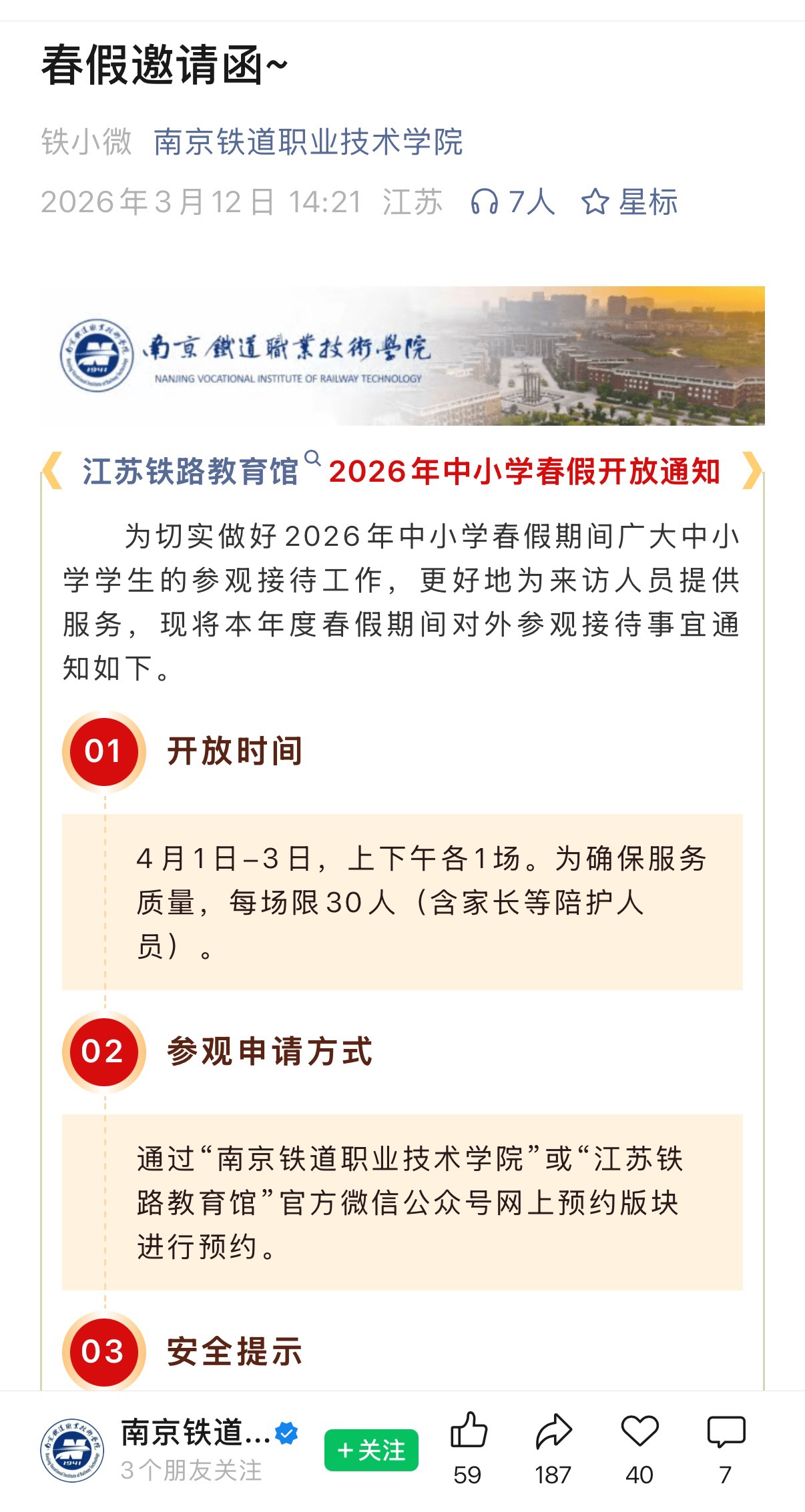The width and height of the screenshot is (805, 1512).
Task: Open the comments bubble icon
Action: [726, 1431]
